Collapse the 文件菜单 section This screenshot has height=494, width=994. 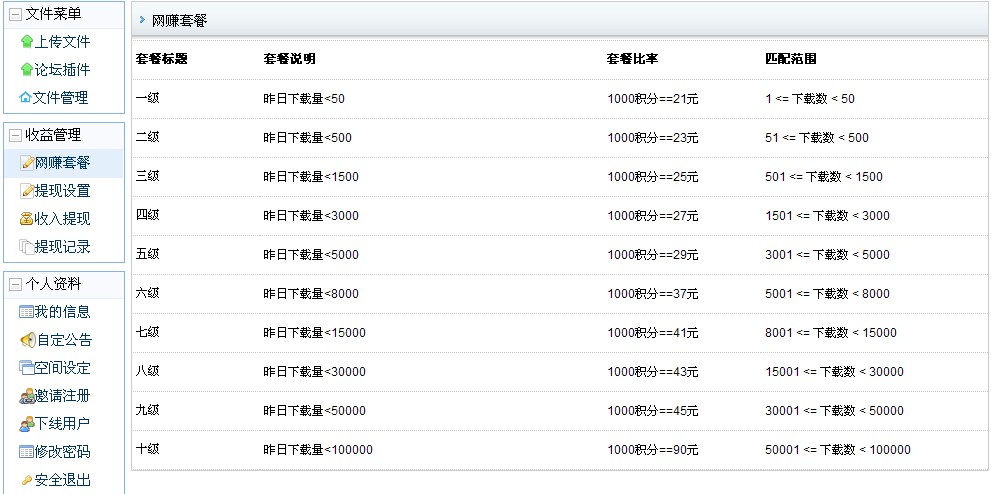pyautogui.click(x=15, y=14)
